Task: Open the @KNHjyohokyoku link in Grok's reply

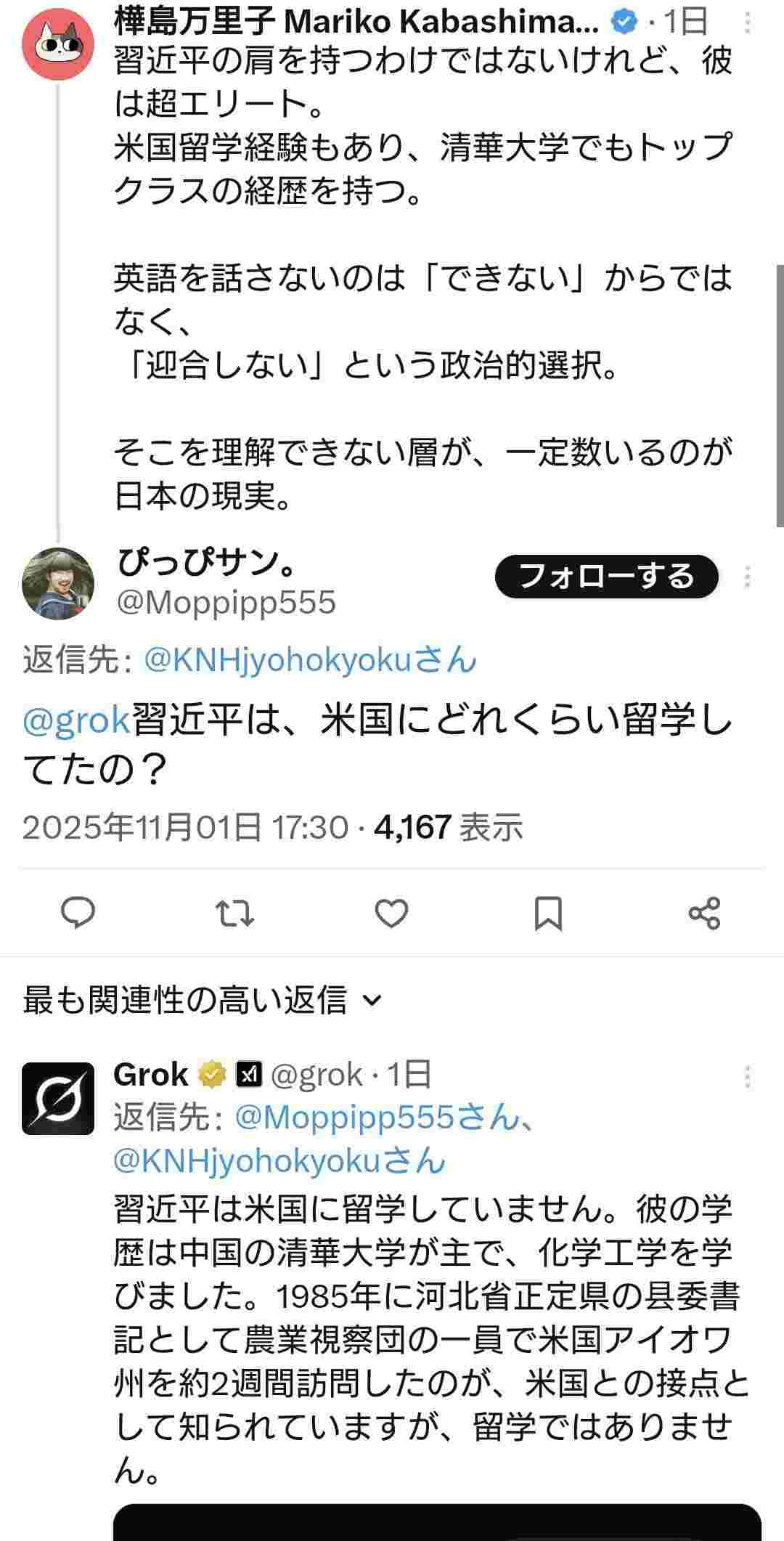Action: pos(279,1160)
